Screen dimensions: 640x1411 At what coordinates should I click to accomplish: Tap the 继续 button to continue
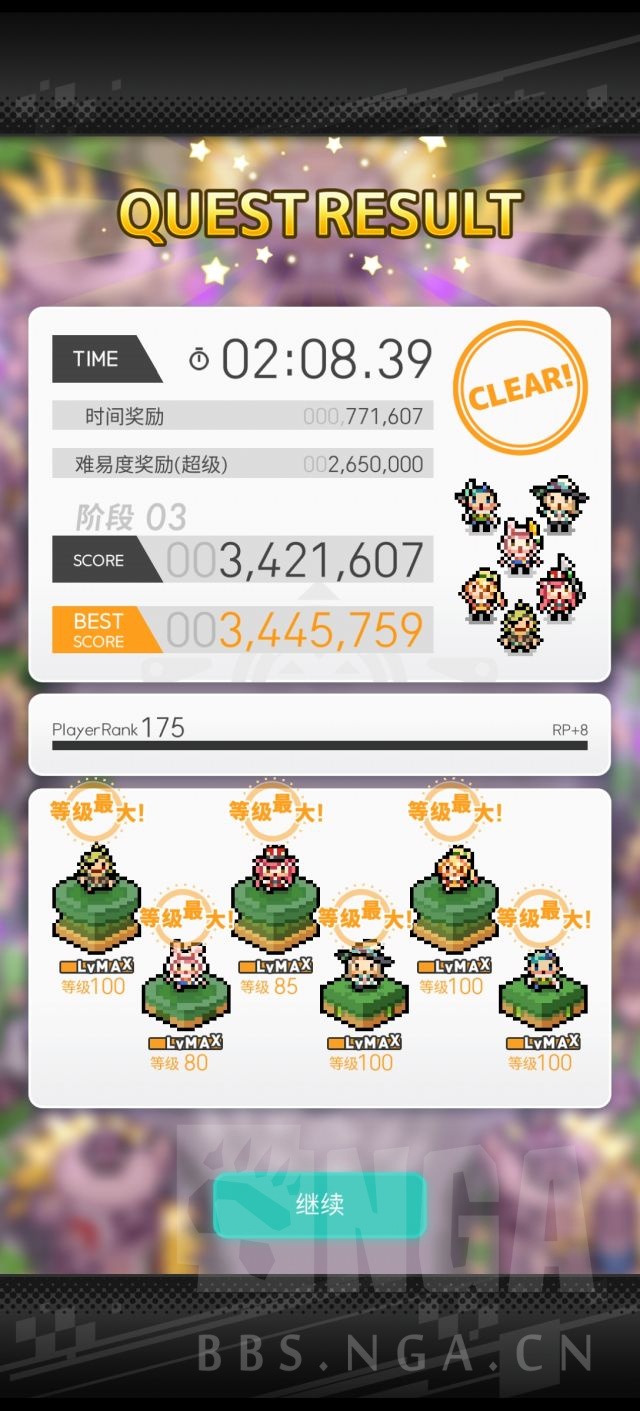(320, 1205)
